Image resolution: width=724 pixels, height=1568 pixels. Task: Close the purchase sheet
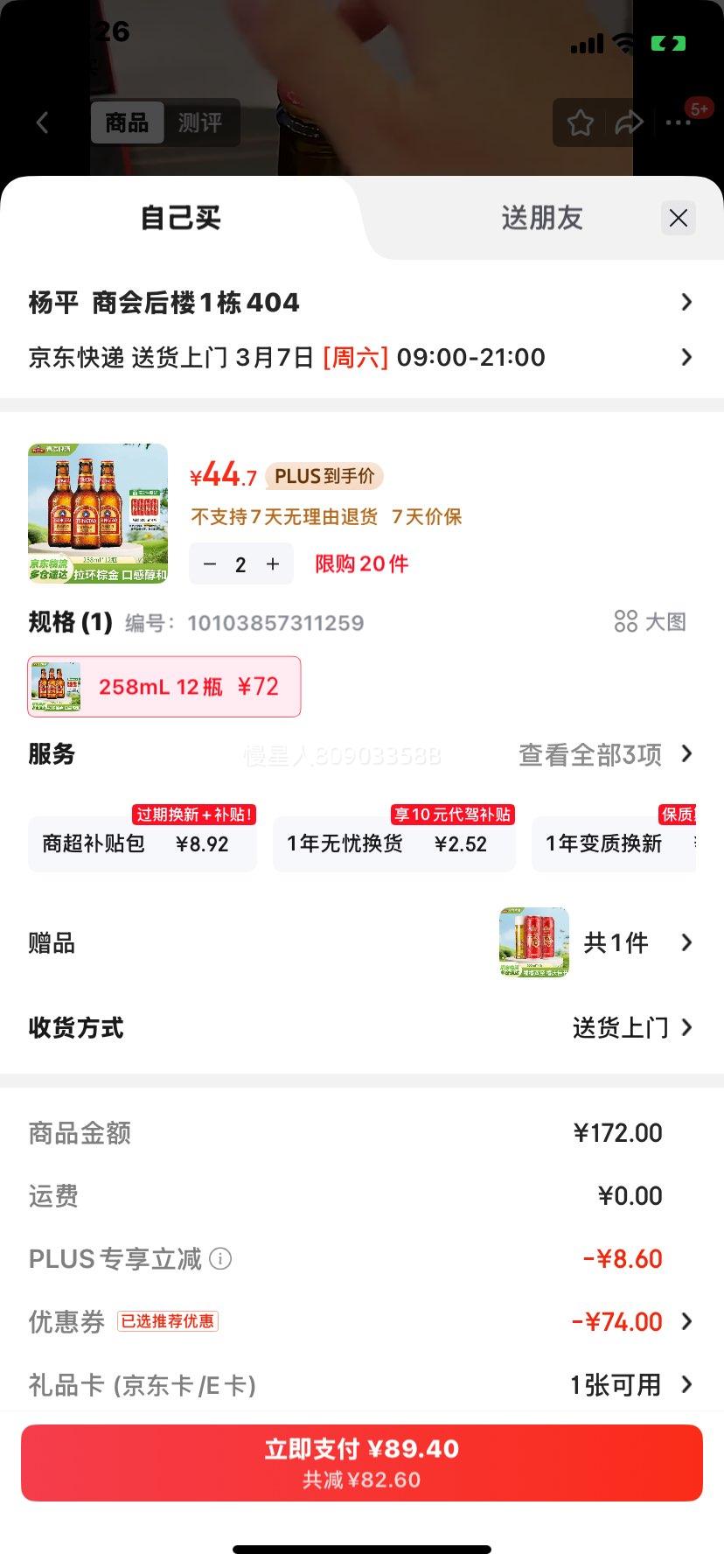678,218
